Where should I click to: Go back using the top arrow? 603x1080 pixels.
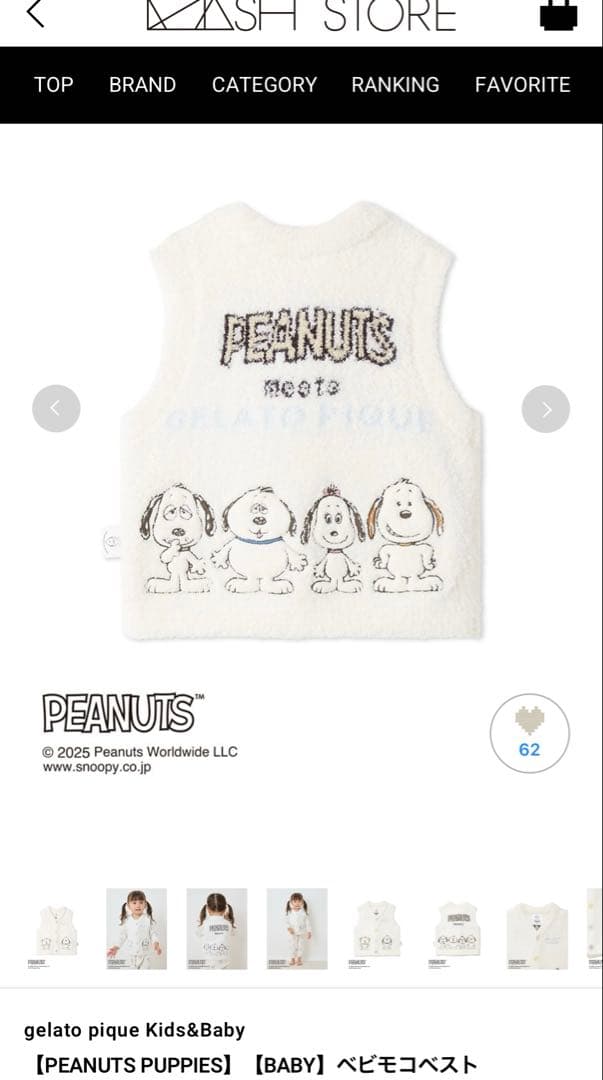(36, 14)
